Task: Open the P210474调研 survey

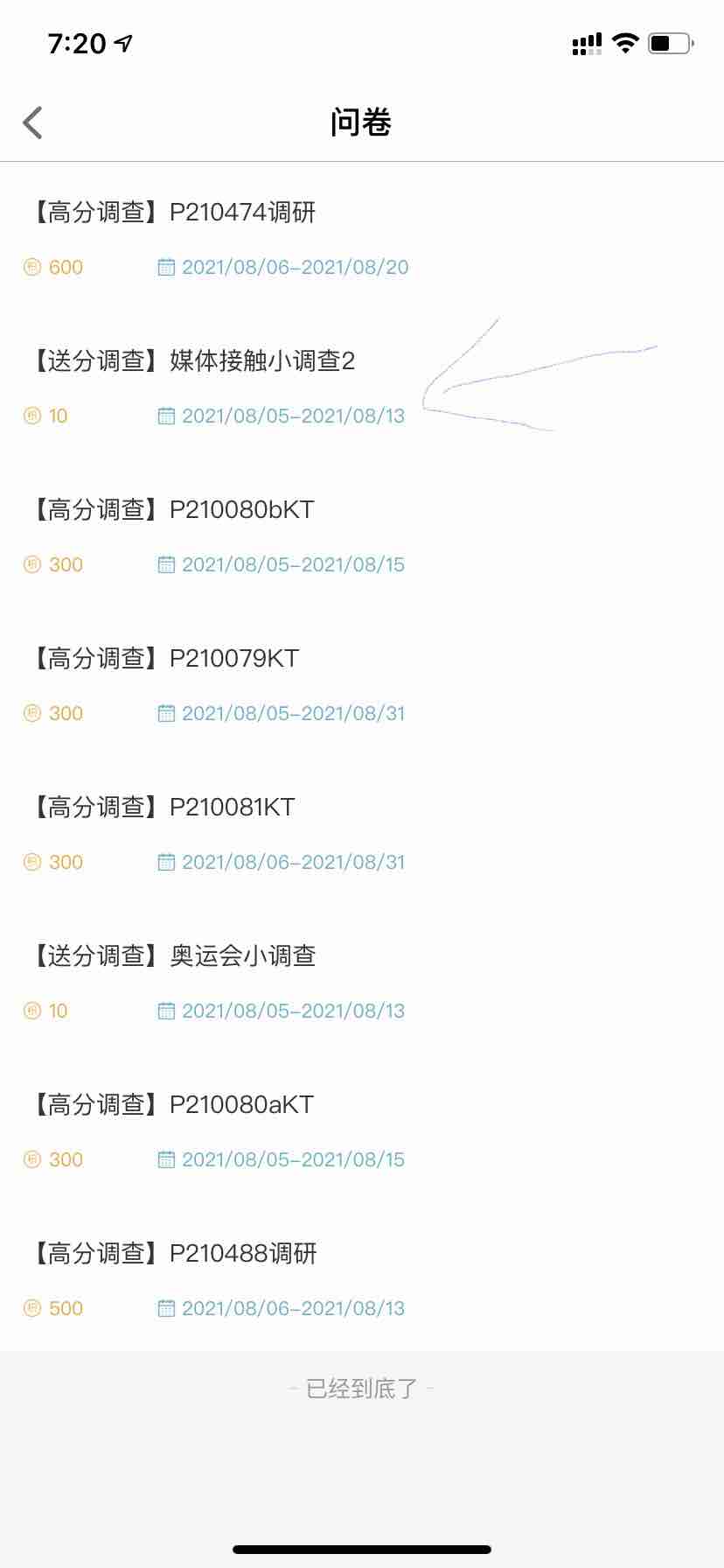Action: coord(175,213)
